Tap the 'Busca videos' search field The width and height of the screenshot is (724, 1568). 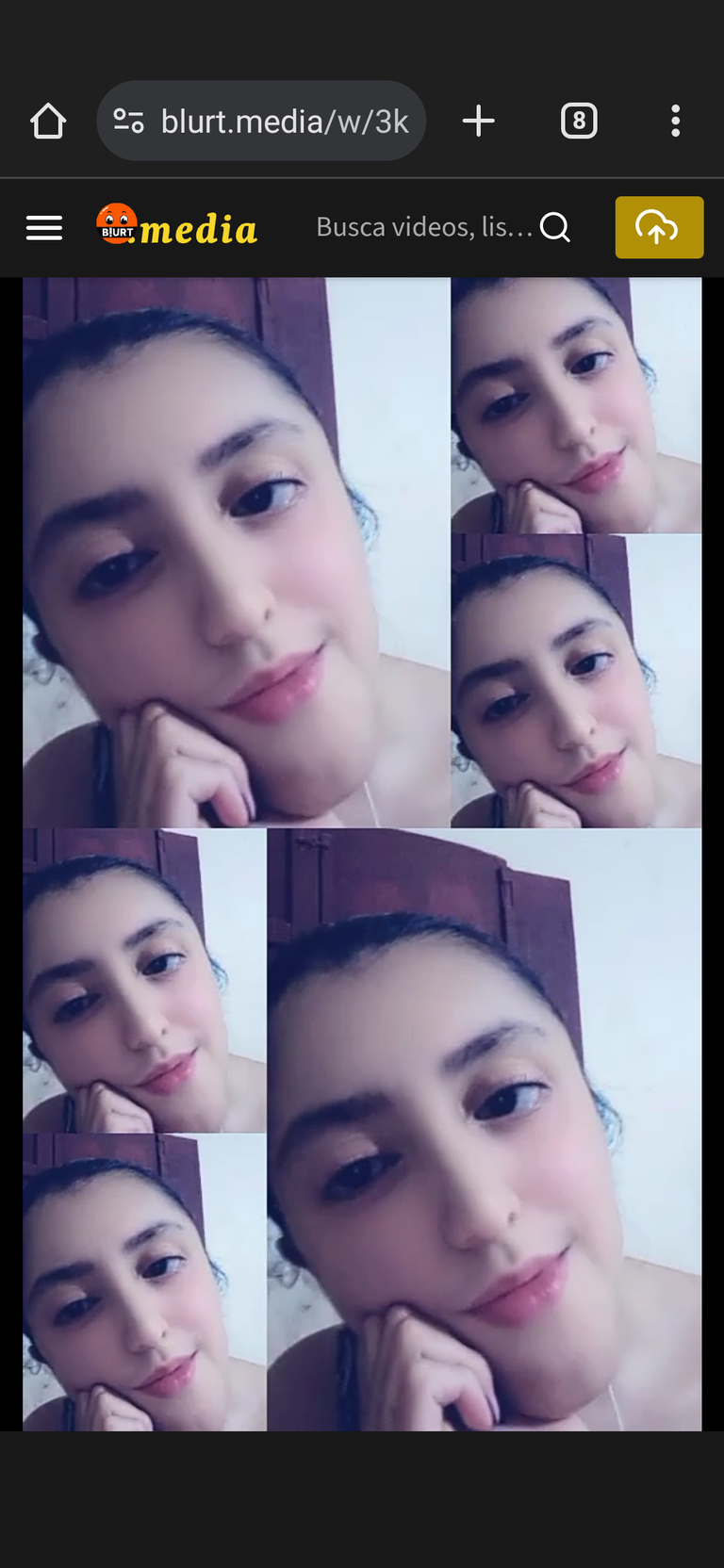(x=424, y=227)
